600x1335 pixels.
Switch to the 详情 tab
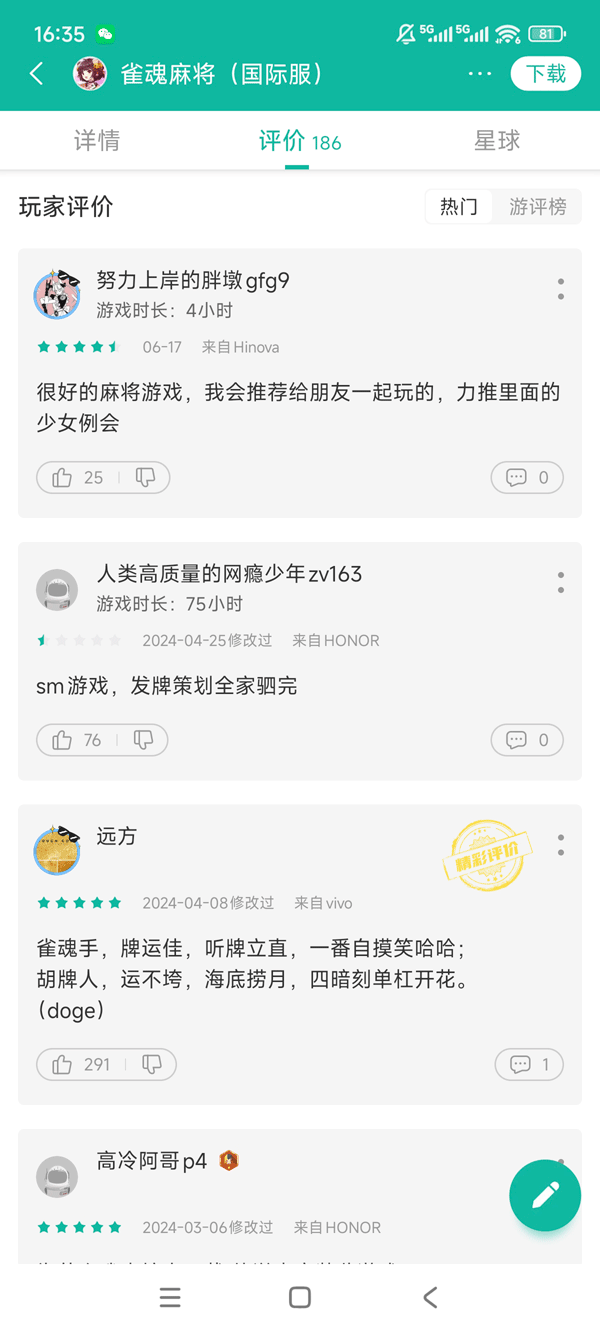click(97, 141)
